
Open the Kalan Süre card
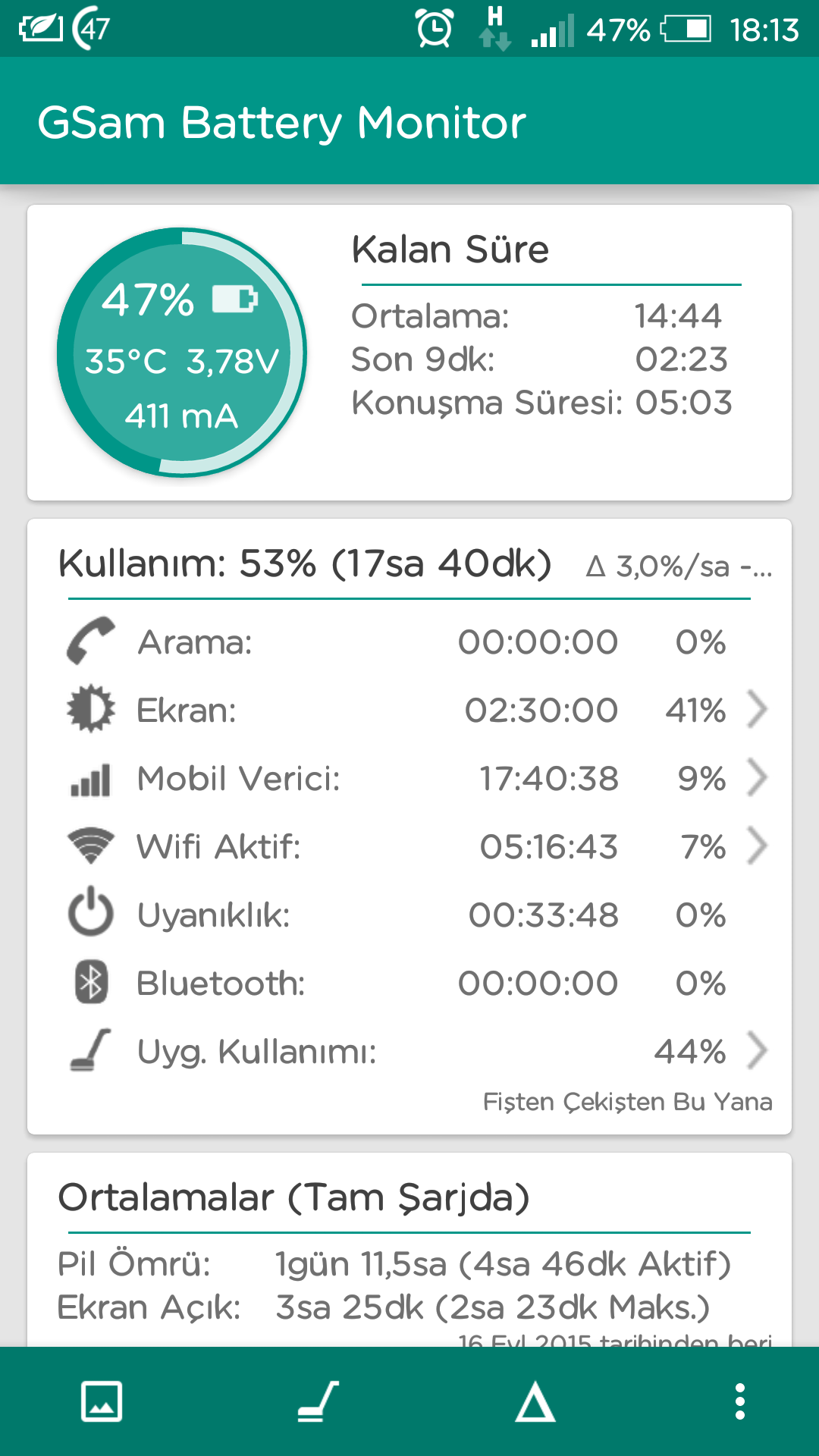[x=409, y=353]
